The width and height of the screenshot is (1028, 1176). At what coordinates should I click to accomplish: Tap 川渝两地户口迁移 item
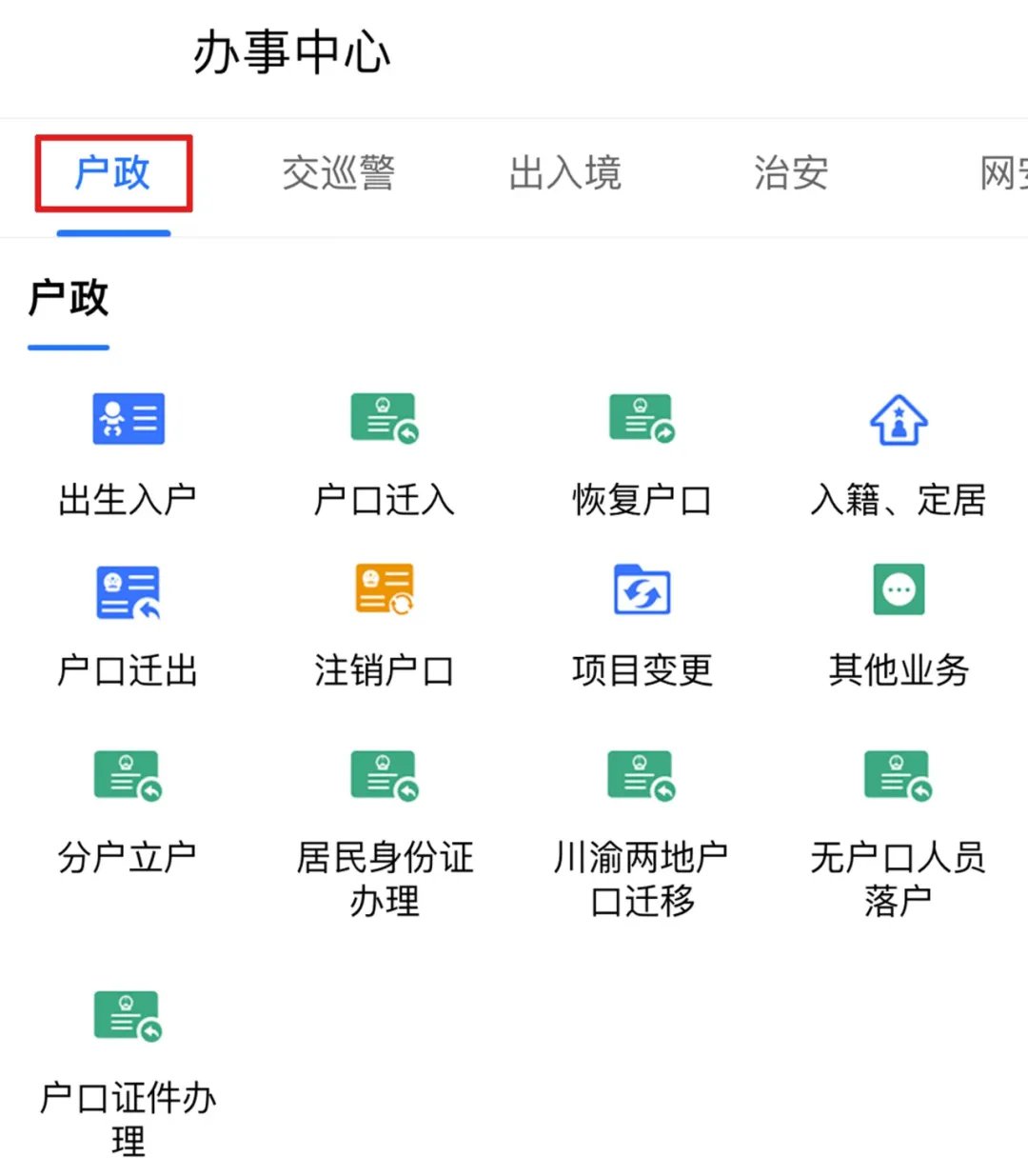click(x=642, y=828)
